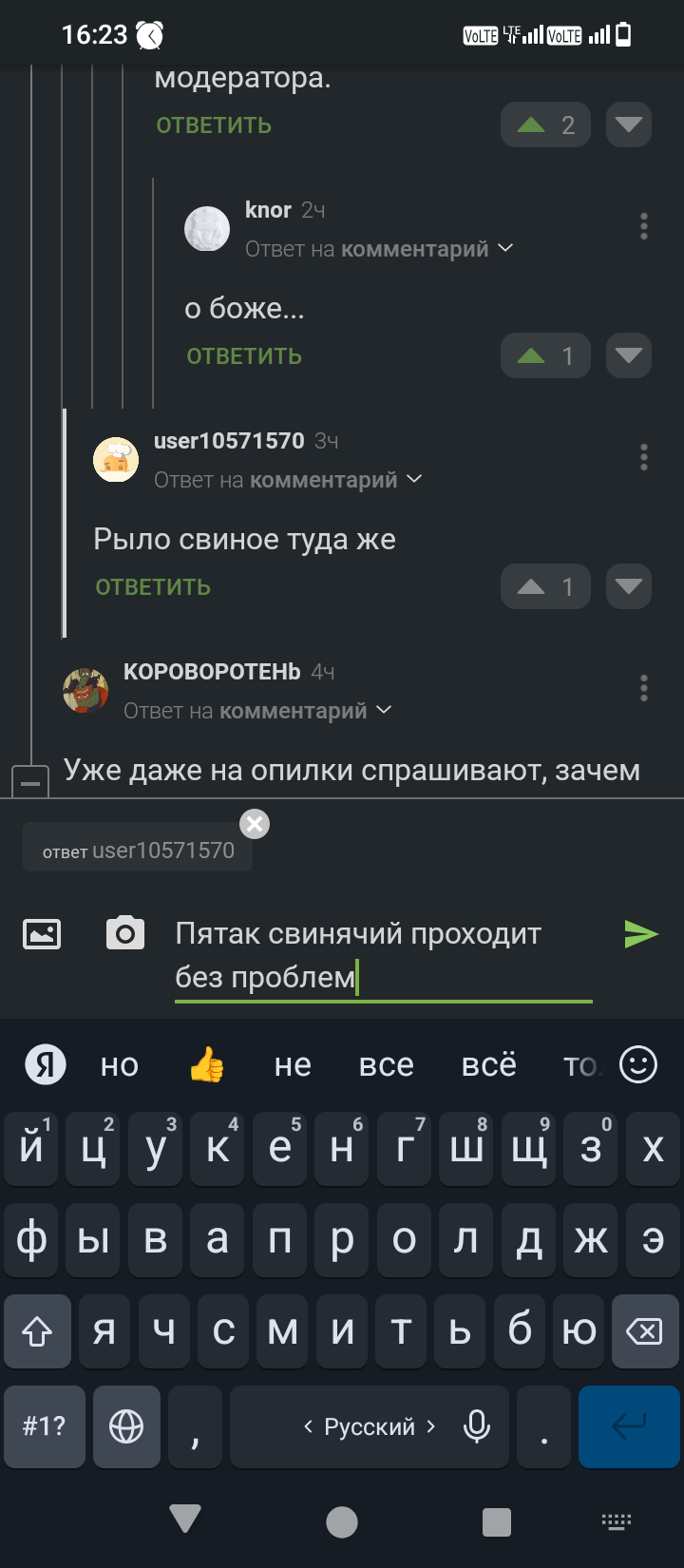Screen dimensions: 684x1568
Task: Reply to knor's comment
Action: tap(244, 356)
